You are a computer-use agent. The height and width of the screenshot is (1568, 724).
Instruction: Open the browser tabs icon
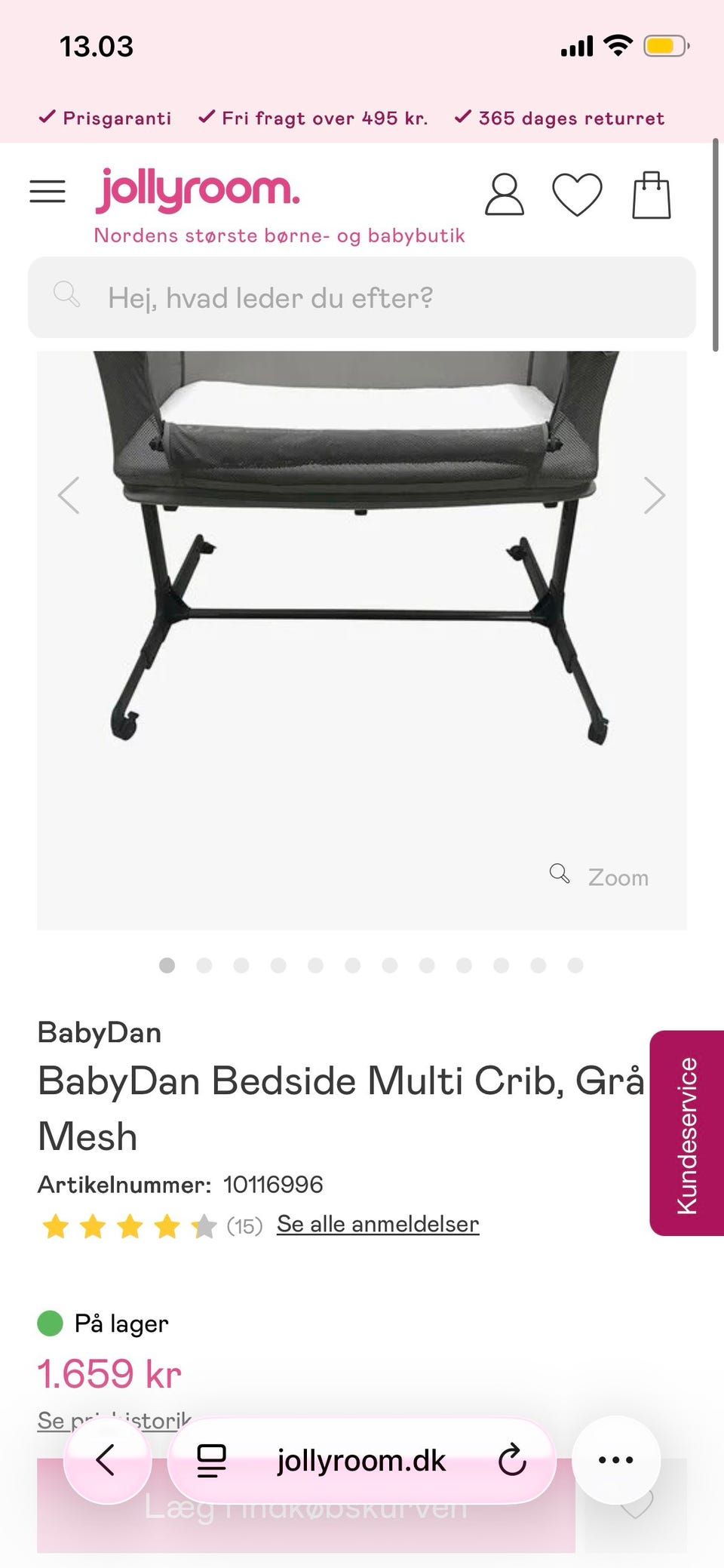coord(211,1460)
